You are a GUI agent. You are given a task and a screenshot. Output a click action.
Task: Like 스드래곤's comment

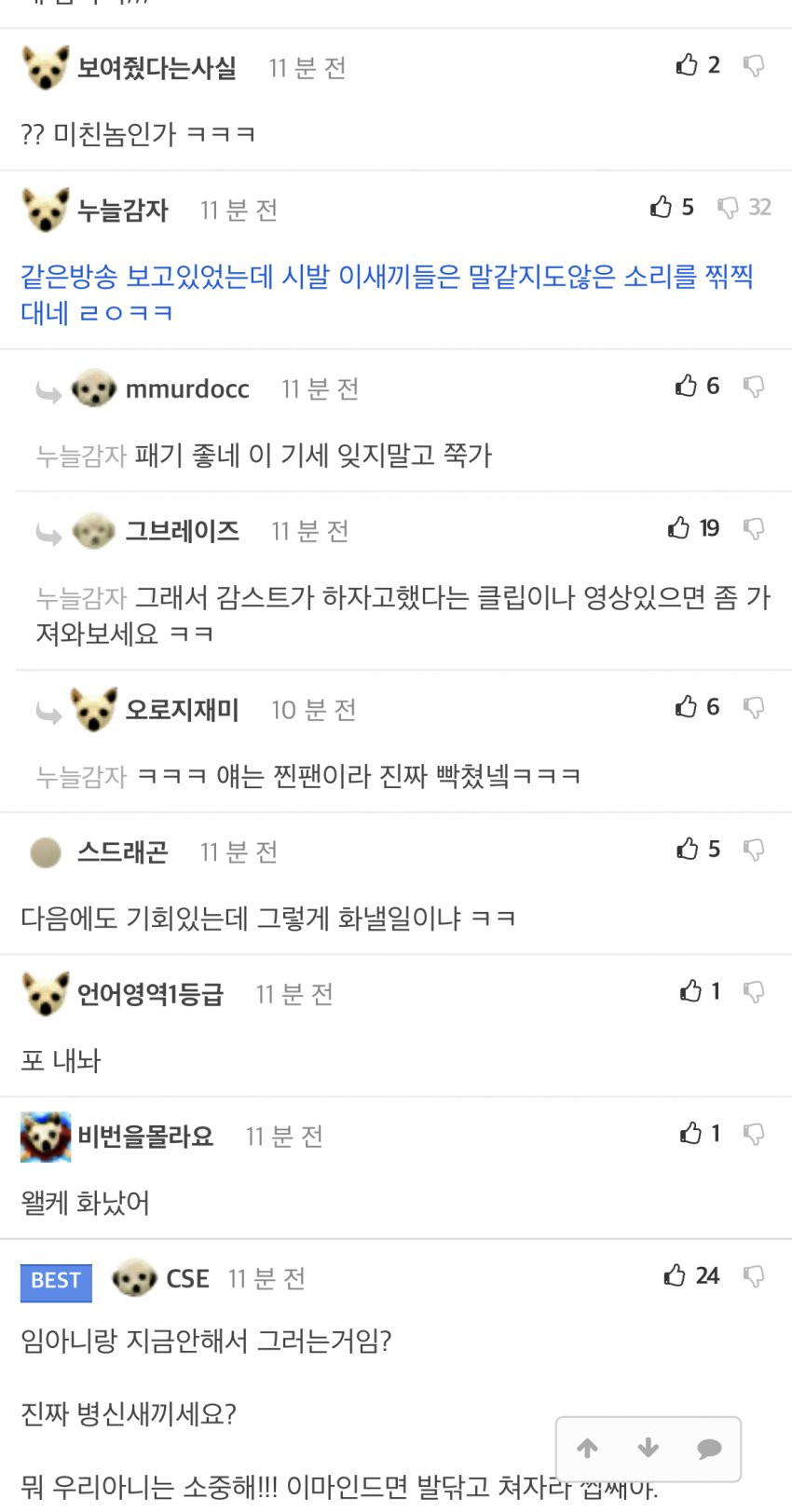(x=688, y=849)
